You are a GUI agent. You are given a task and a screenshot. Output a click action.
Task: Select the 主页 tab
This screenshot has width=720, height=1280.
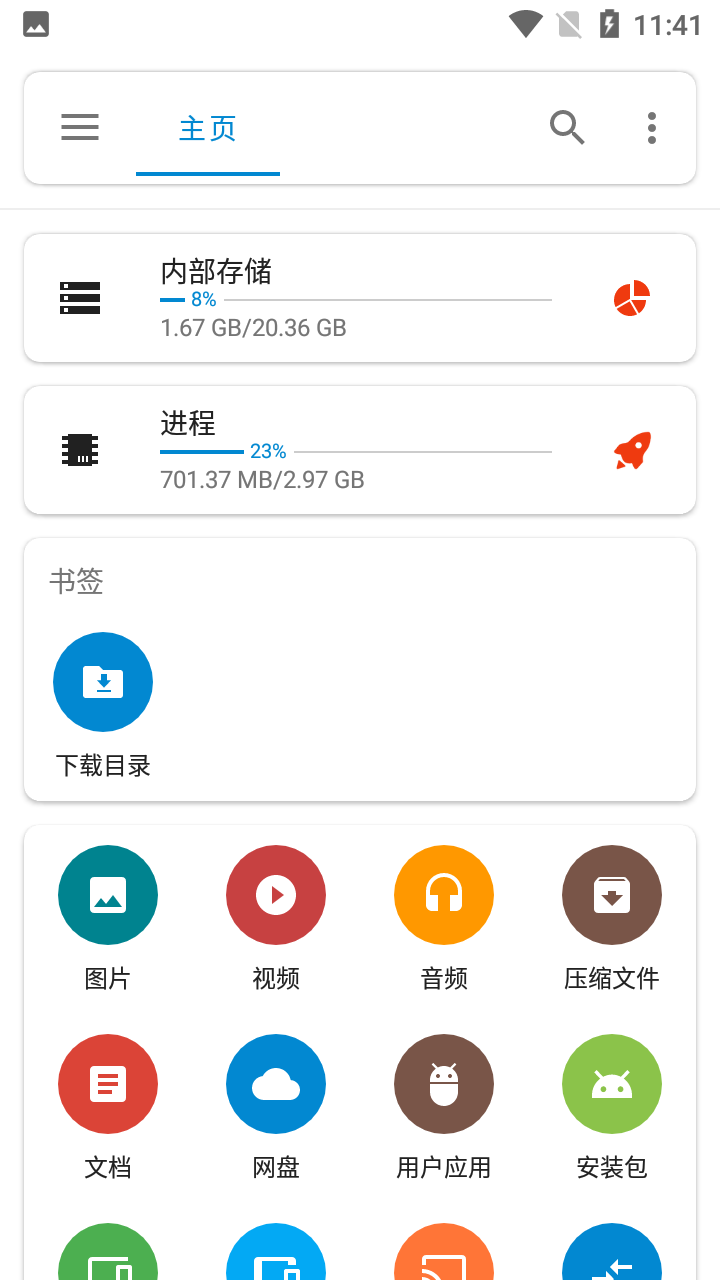click(207, 127)
